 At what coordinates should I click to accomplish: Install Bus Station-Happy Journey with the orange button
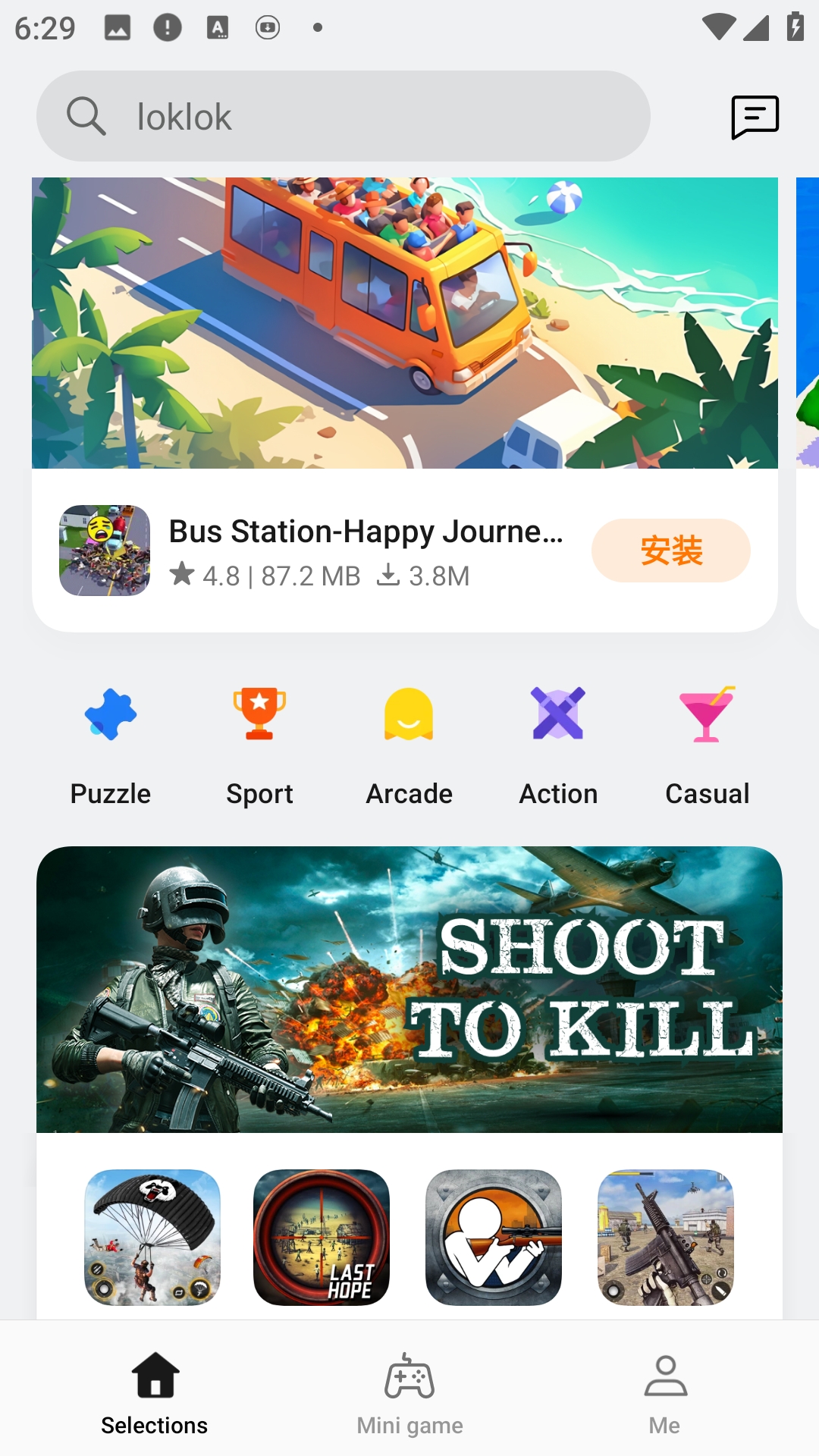point(670,551)
